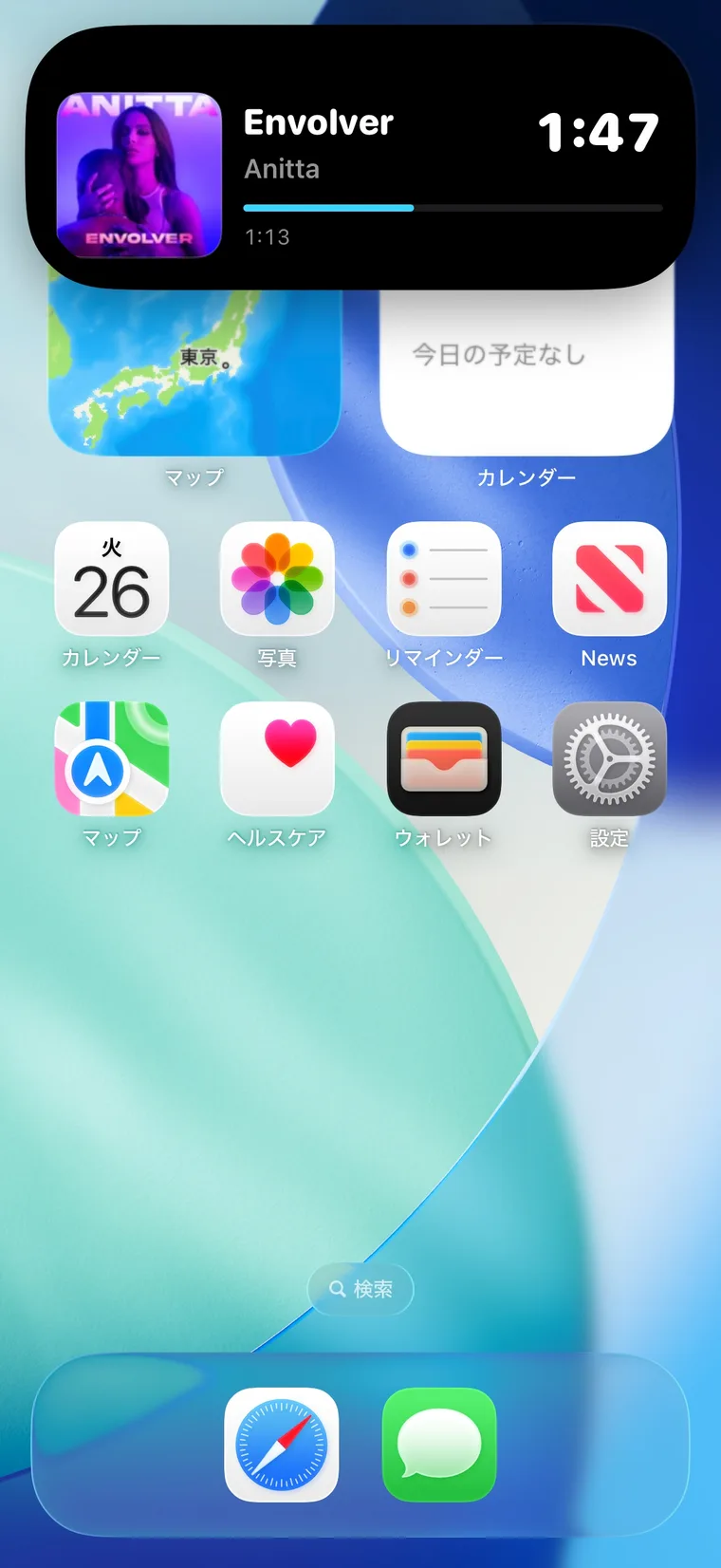
Task: Open the Photos app
Action: point(277,579)
